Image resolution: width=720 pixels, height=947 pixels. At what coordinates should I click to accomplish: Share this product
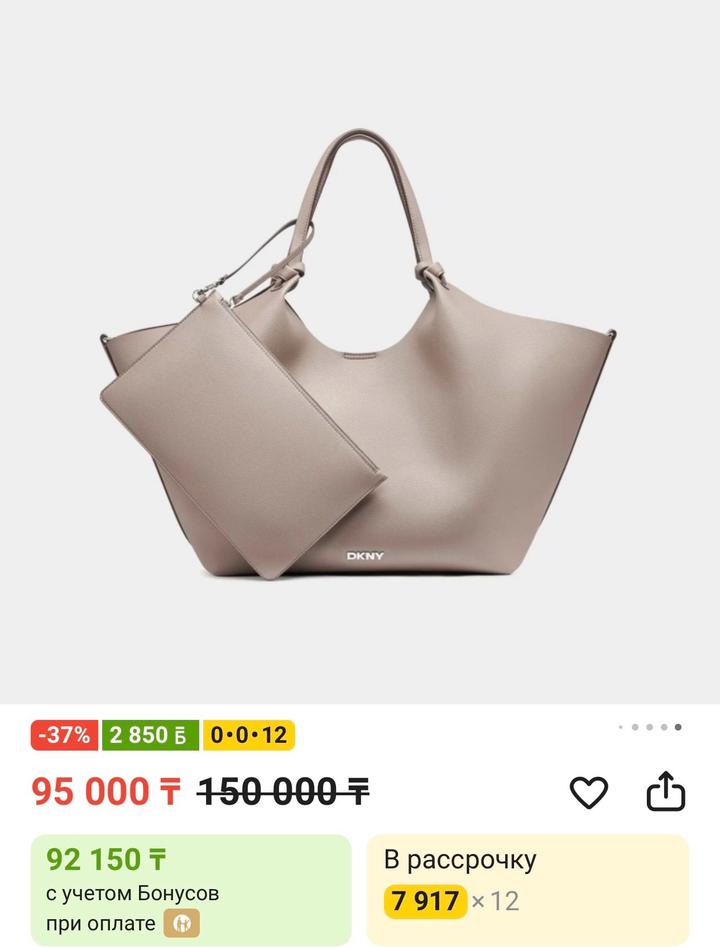665,792
